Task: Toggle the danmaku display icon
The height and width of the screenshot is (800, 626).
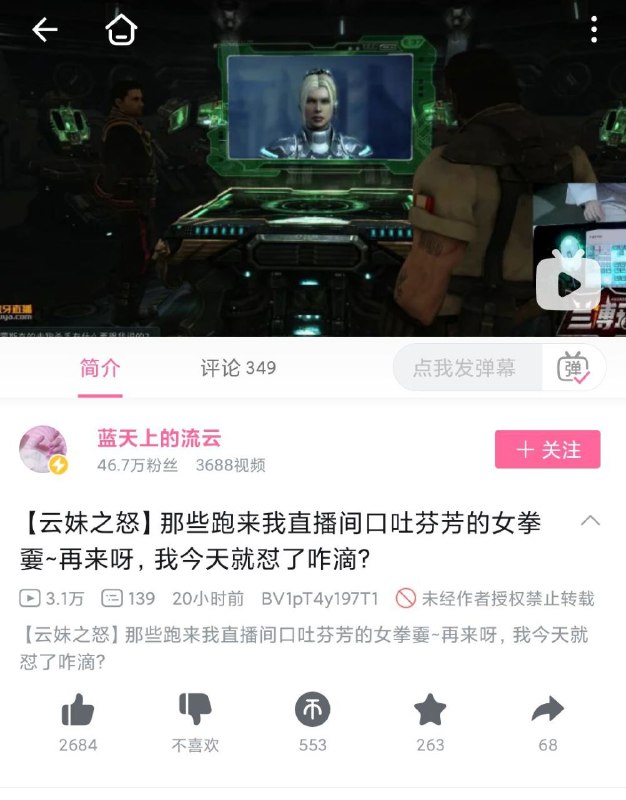Action: (x=573, y=368)
